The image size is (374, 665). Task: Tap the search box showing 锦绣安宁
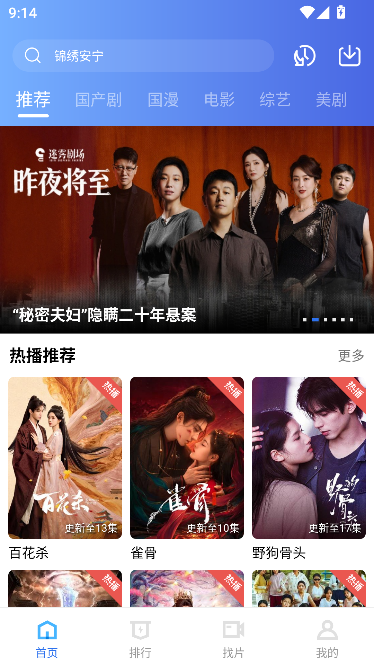point(143,56)
